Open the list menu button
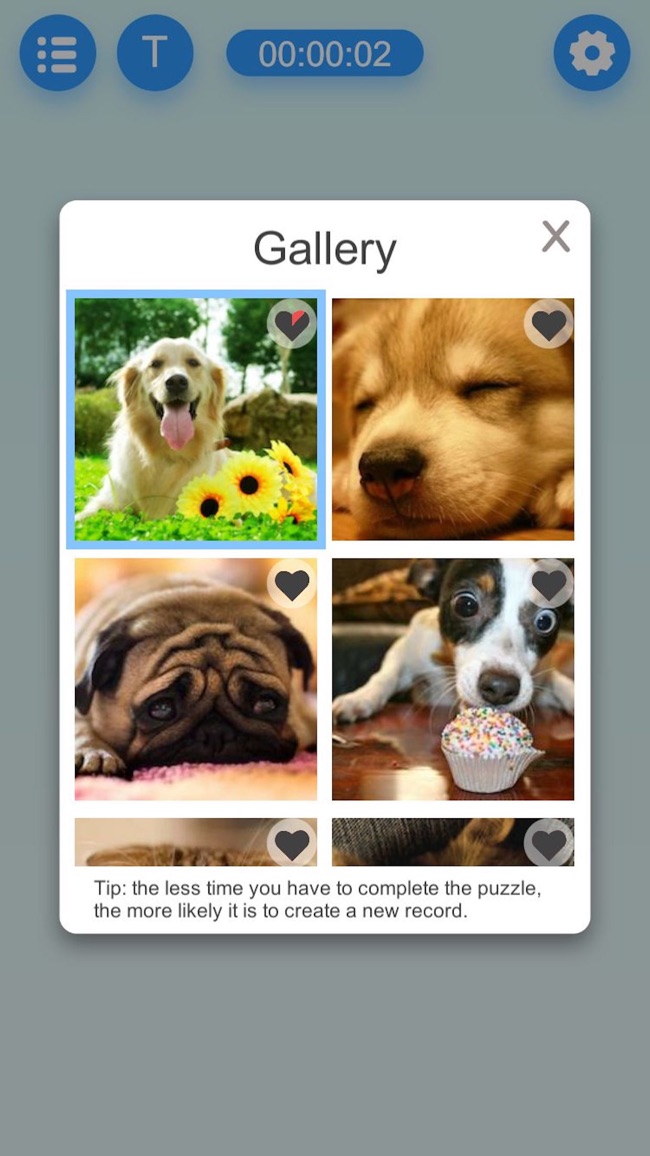This screenshot has width=650, height=1156. click(x=58, y=53)
